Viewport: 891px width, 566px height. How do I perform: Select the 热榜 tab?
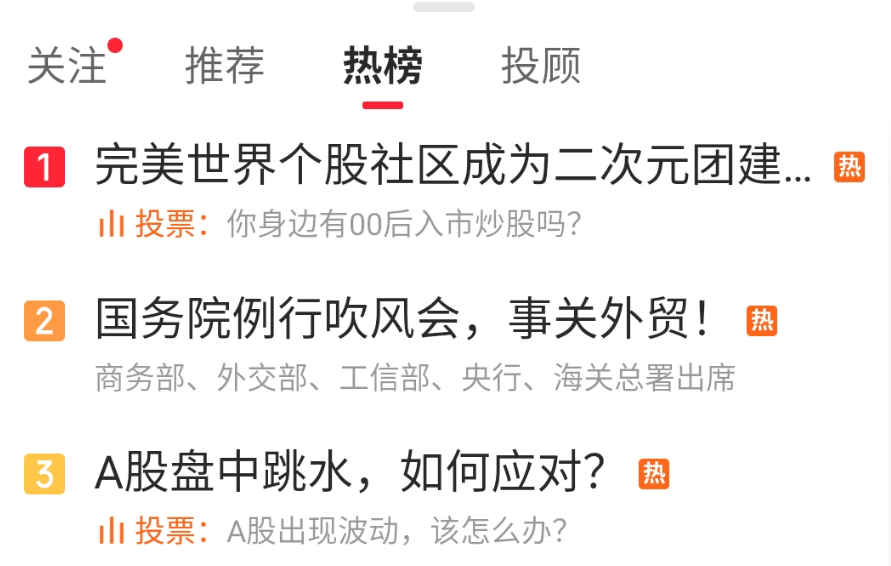pos(382,66)
